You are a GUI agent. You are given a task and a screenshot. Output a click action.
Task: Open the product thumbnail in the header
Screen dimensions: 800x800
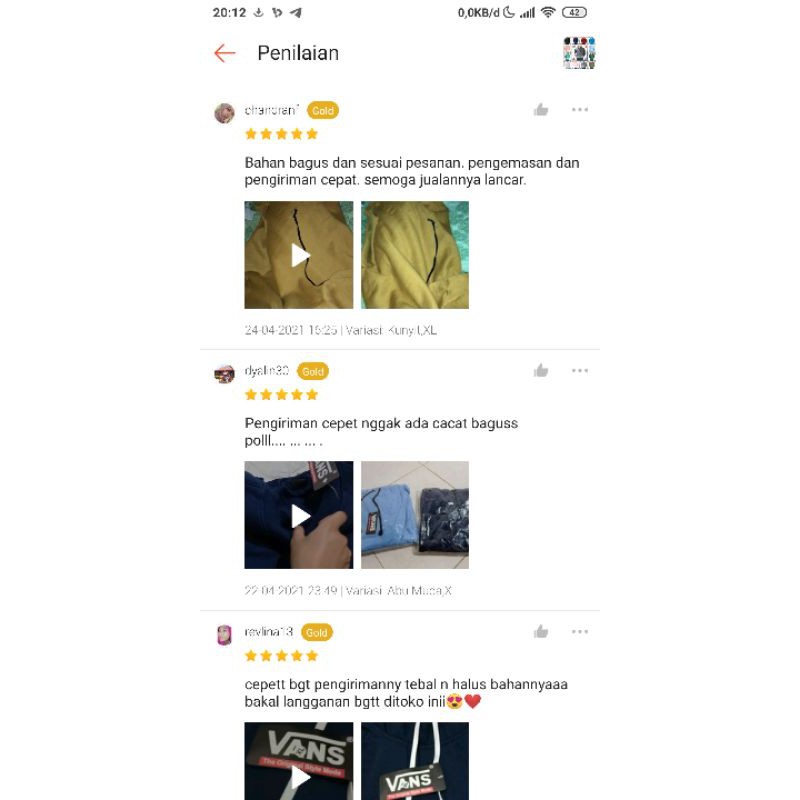coord(579,53)
